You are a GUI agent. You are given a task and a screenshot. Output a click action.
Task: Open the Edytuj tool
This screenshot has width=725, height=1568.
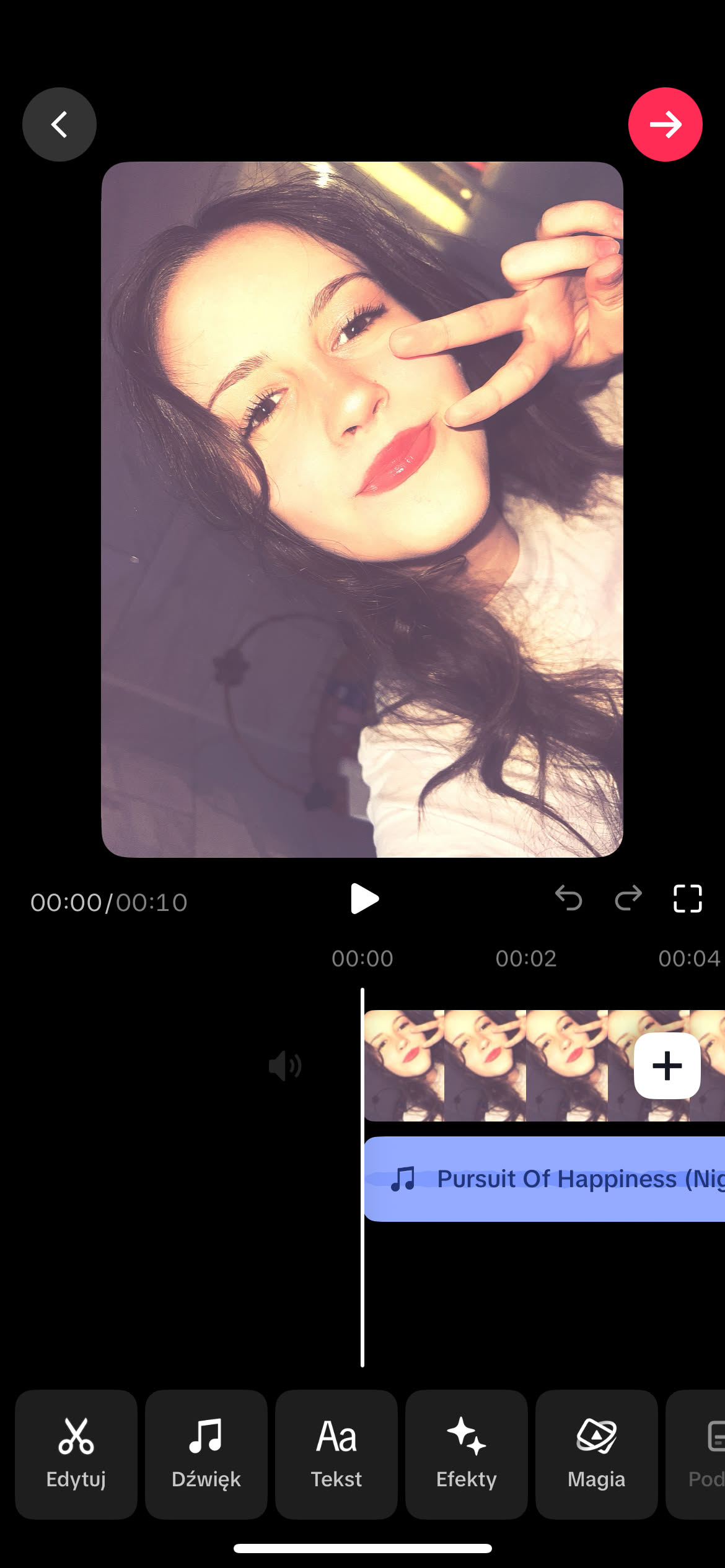[x=76, y=1454]
